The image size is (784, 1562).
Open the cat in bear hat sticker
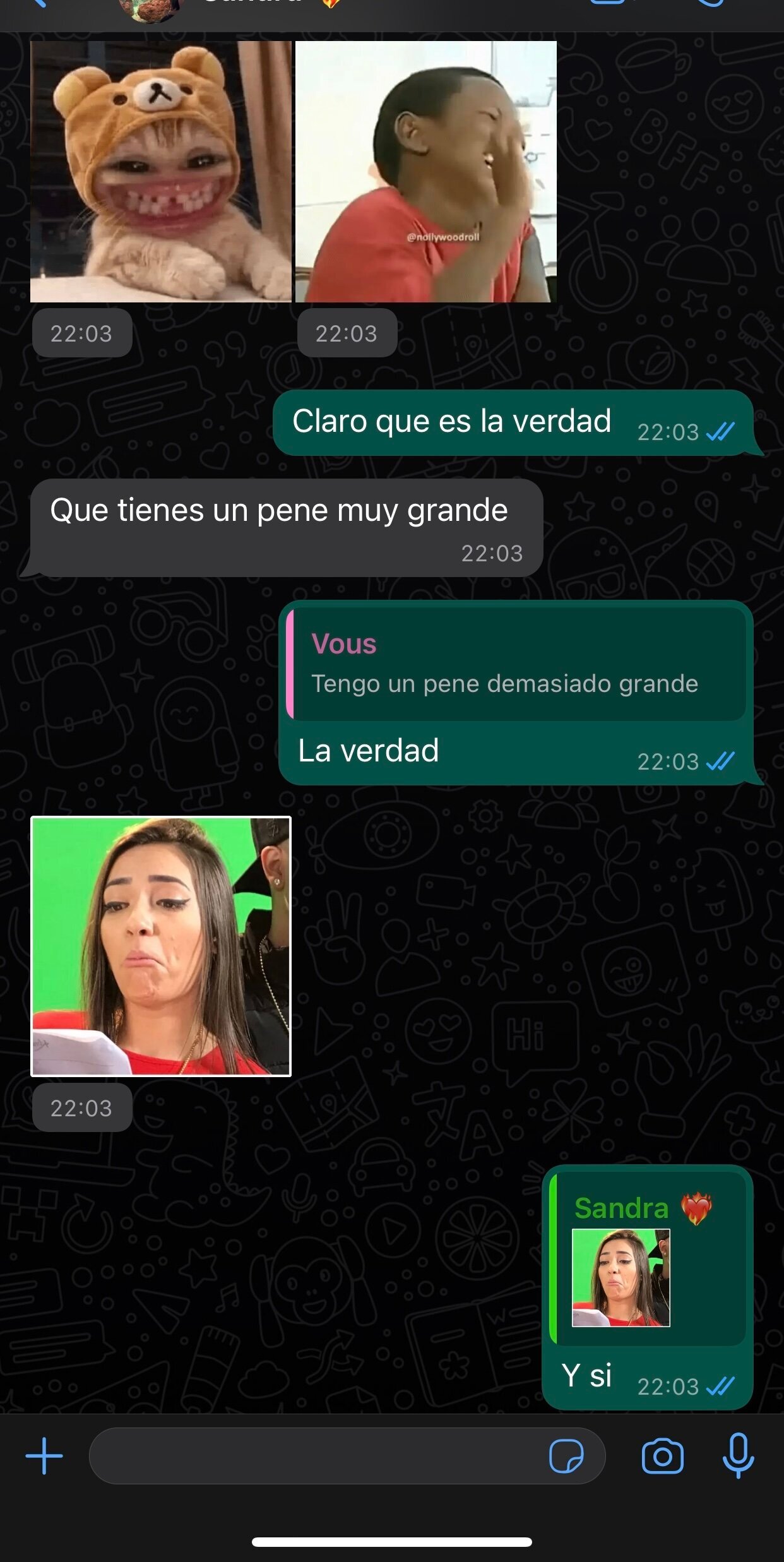[161, 172]
